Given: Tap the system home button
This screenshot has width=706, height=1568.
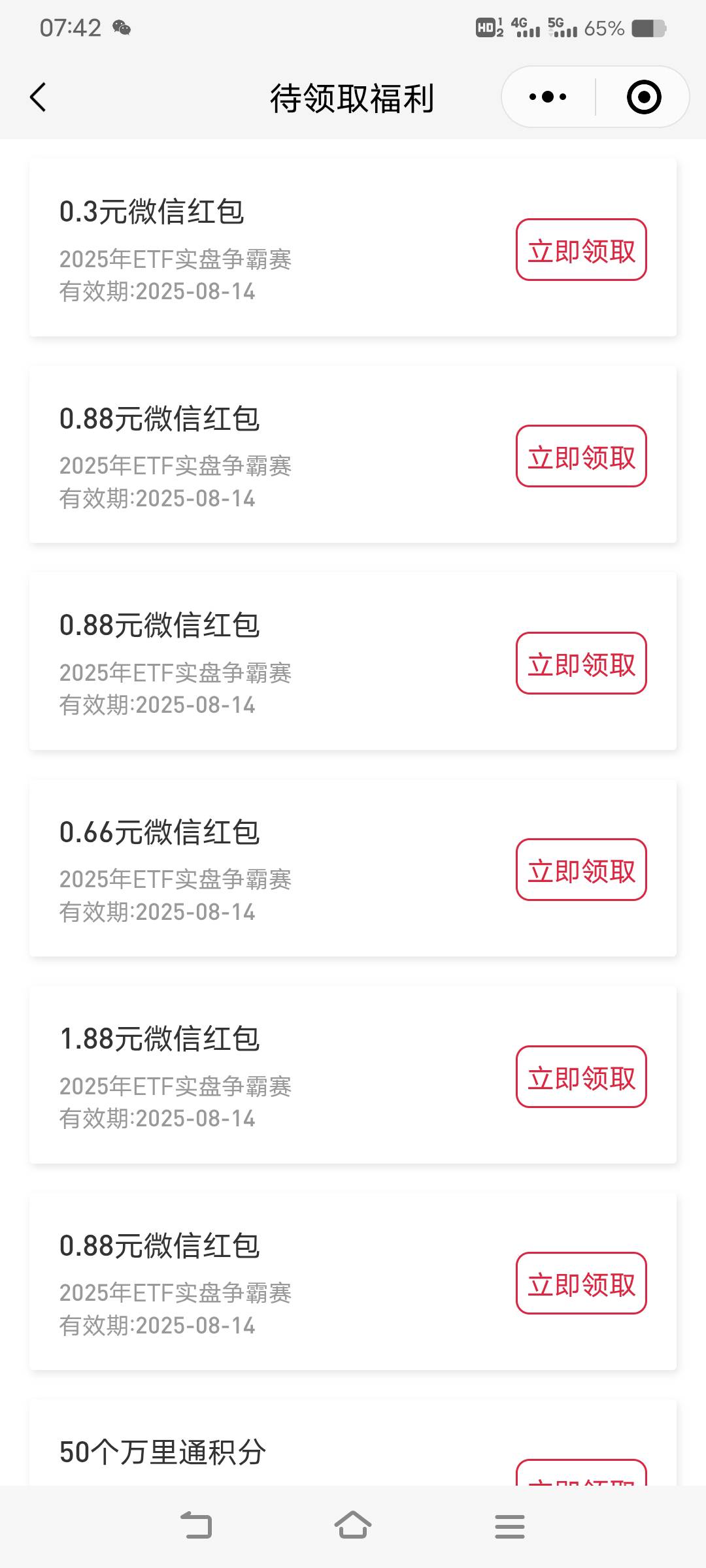Looking at the screenshot, I should point(353,1526).
